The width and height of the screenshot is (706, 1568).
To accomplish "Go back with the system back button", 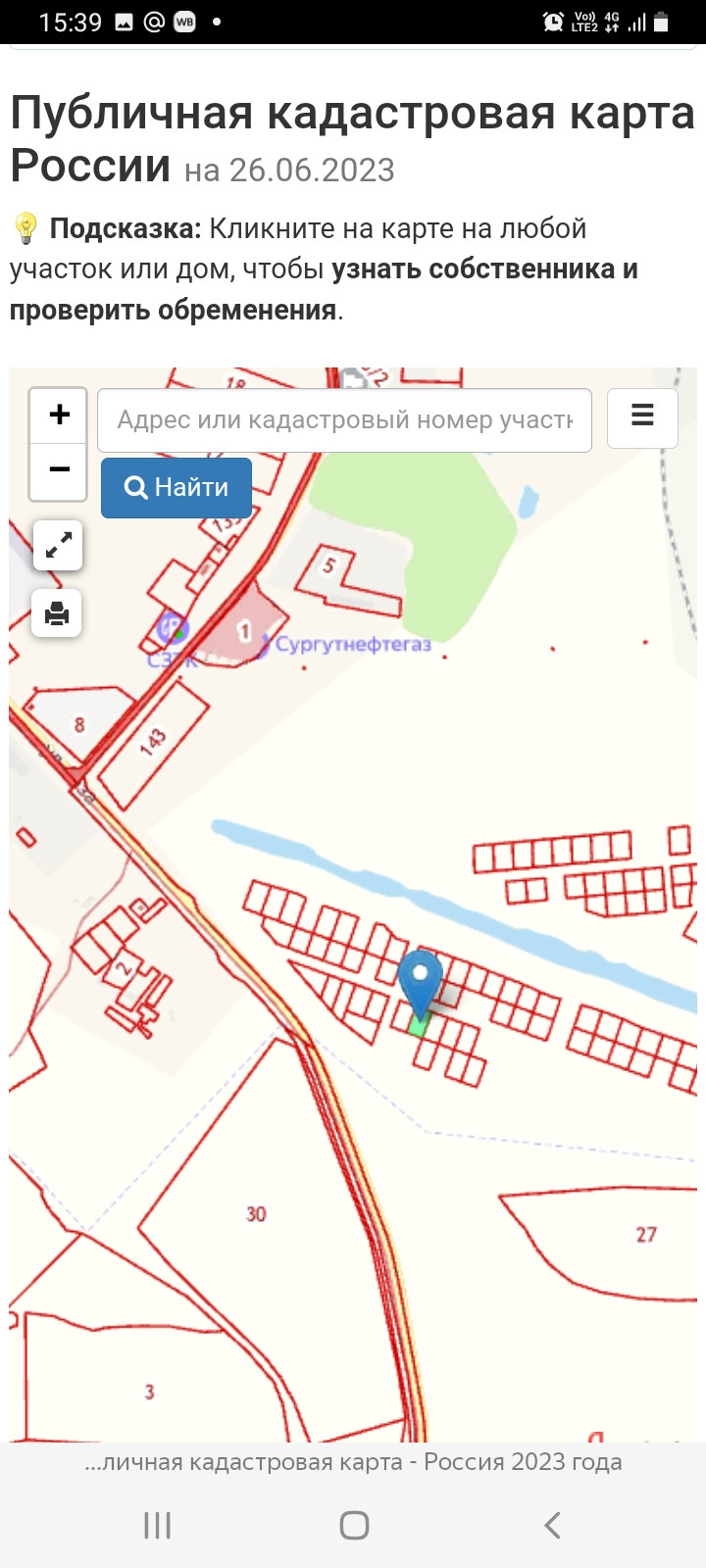I will [552, 1525].
